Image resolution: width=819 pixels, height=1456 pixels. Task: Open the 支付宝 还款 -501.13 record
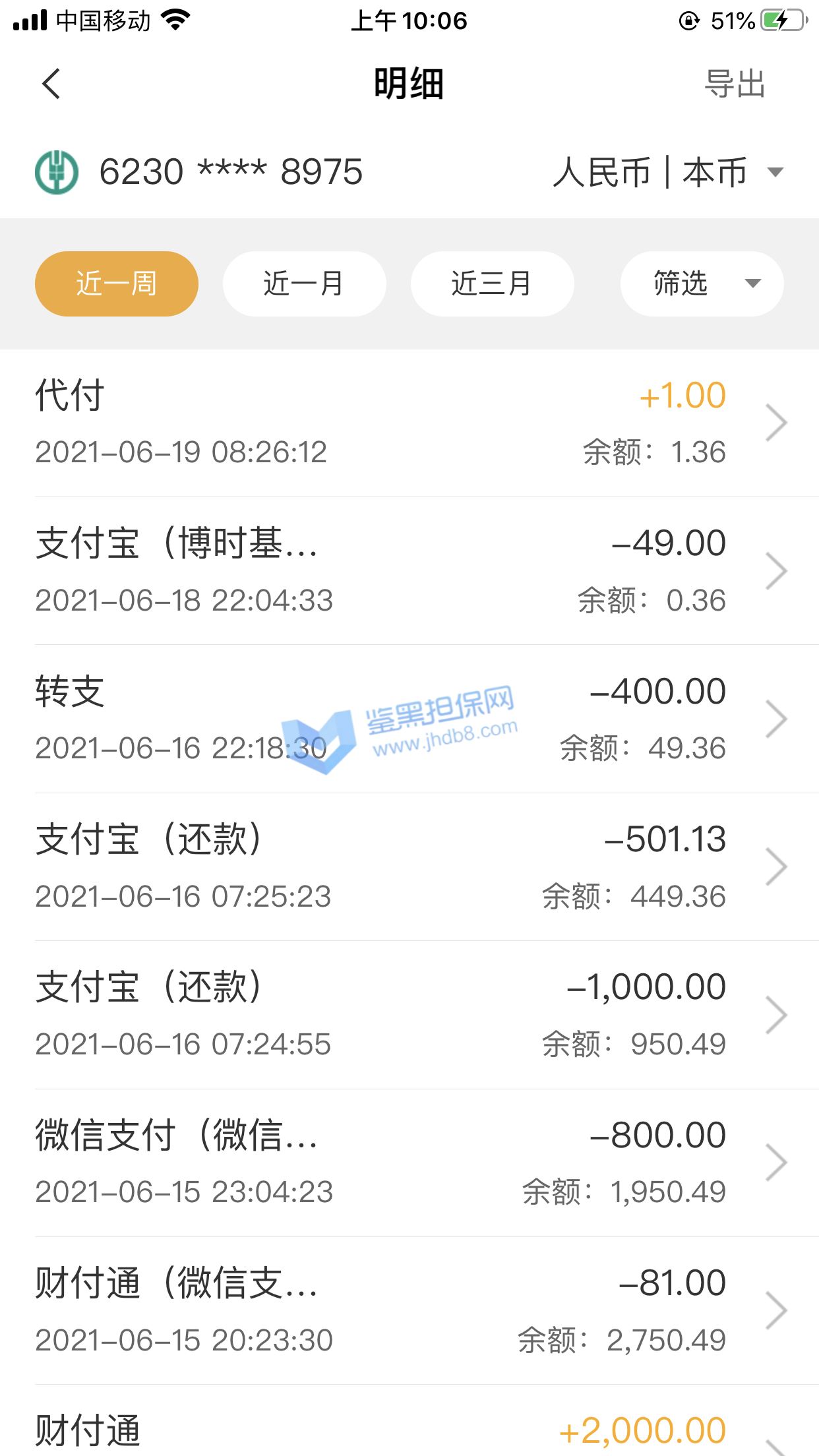pos(409,867)
